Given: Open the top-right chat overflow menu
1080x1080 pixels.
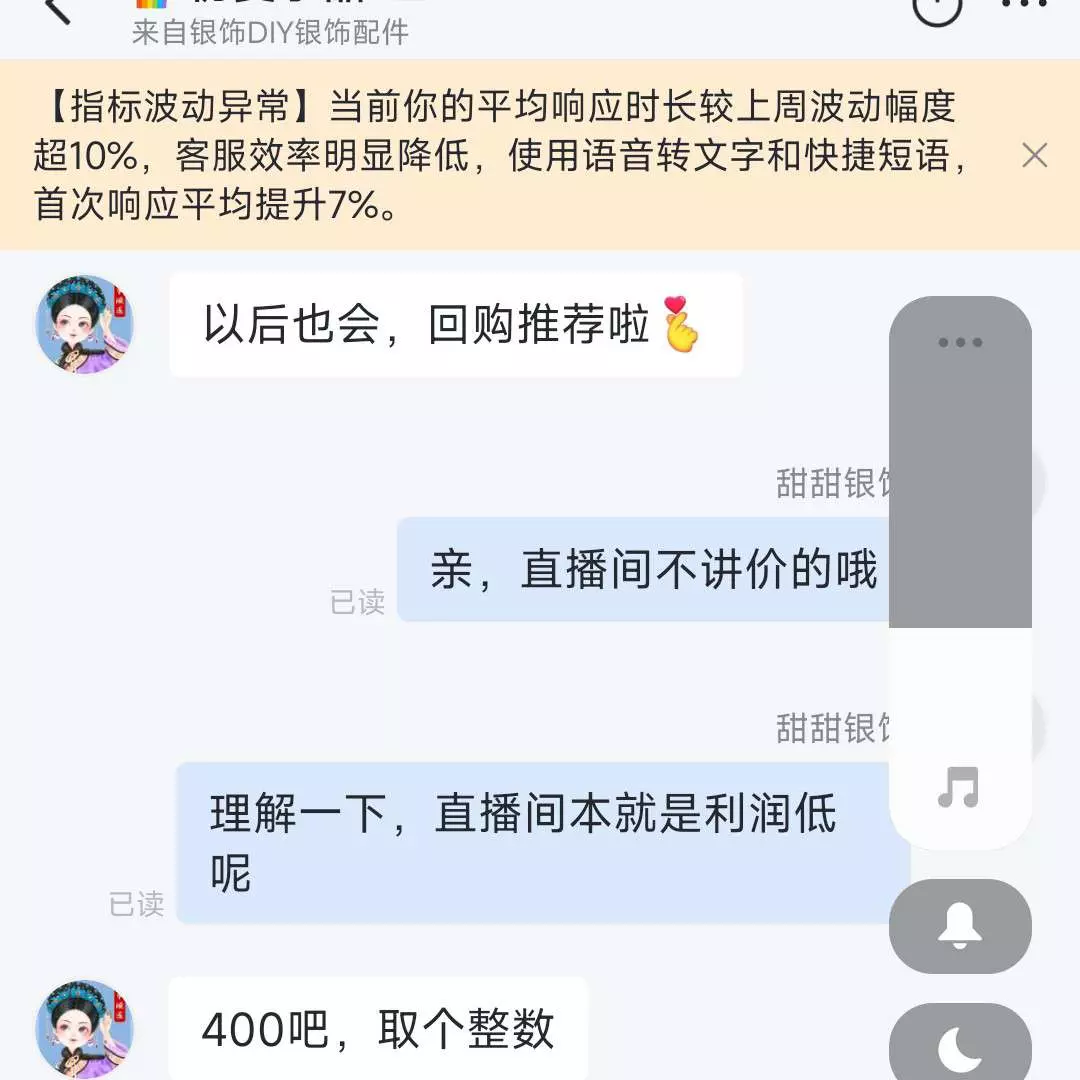Looking at the screenshot, I should coord(1025,6).
